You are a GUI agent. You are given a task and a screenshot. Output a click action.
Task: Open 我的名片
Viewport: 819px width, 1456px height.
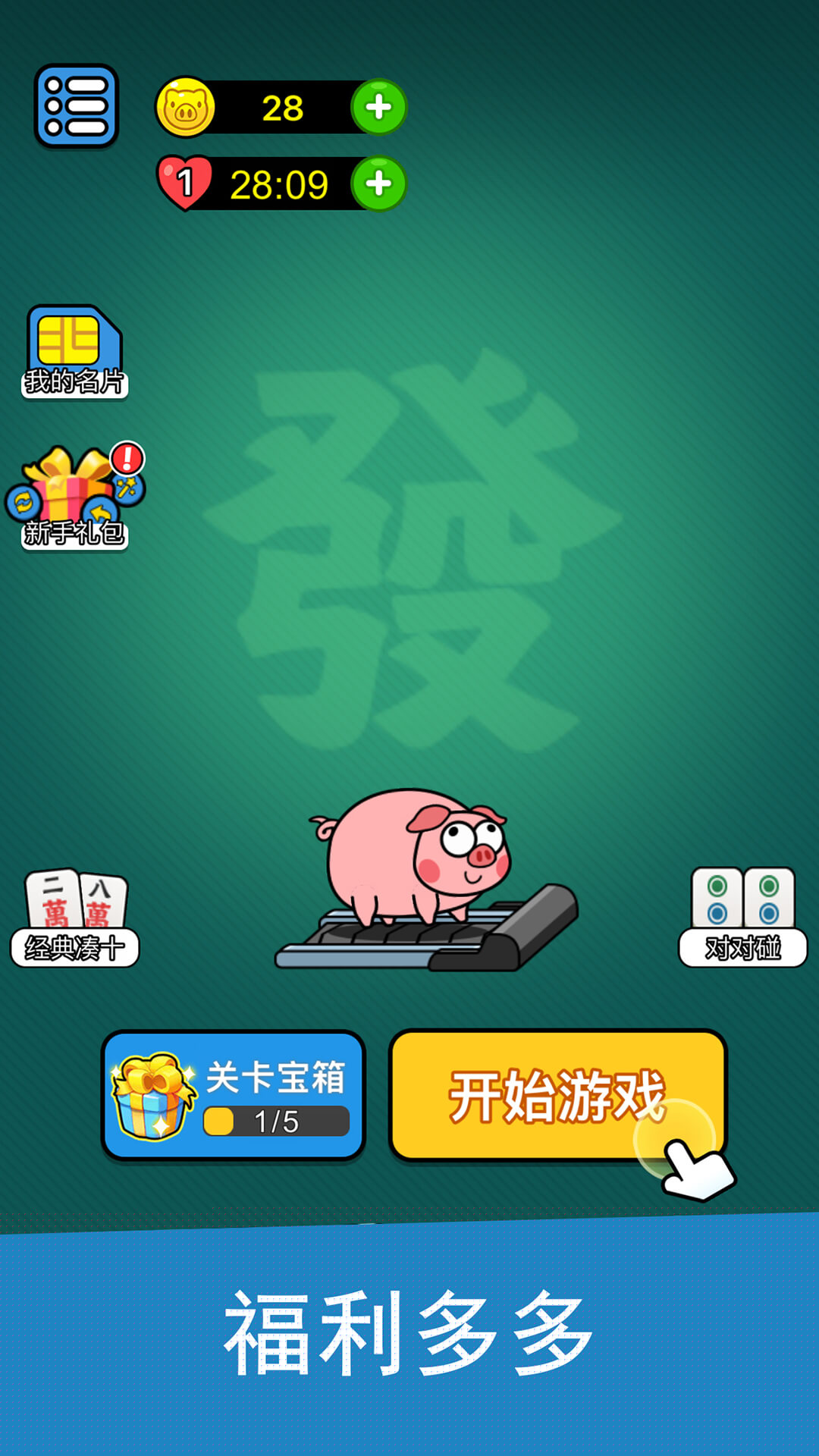point(74,352)
